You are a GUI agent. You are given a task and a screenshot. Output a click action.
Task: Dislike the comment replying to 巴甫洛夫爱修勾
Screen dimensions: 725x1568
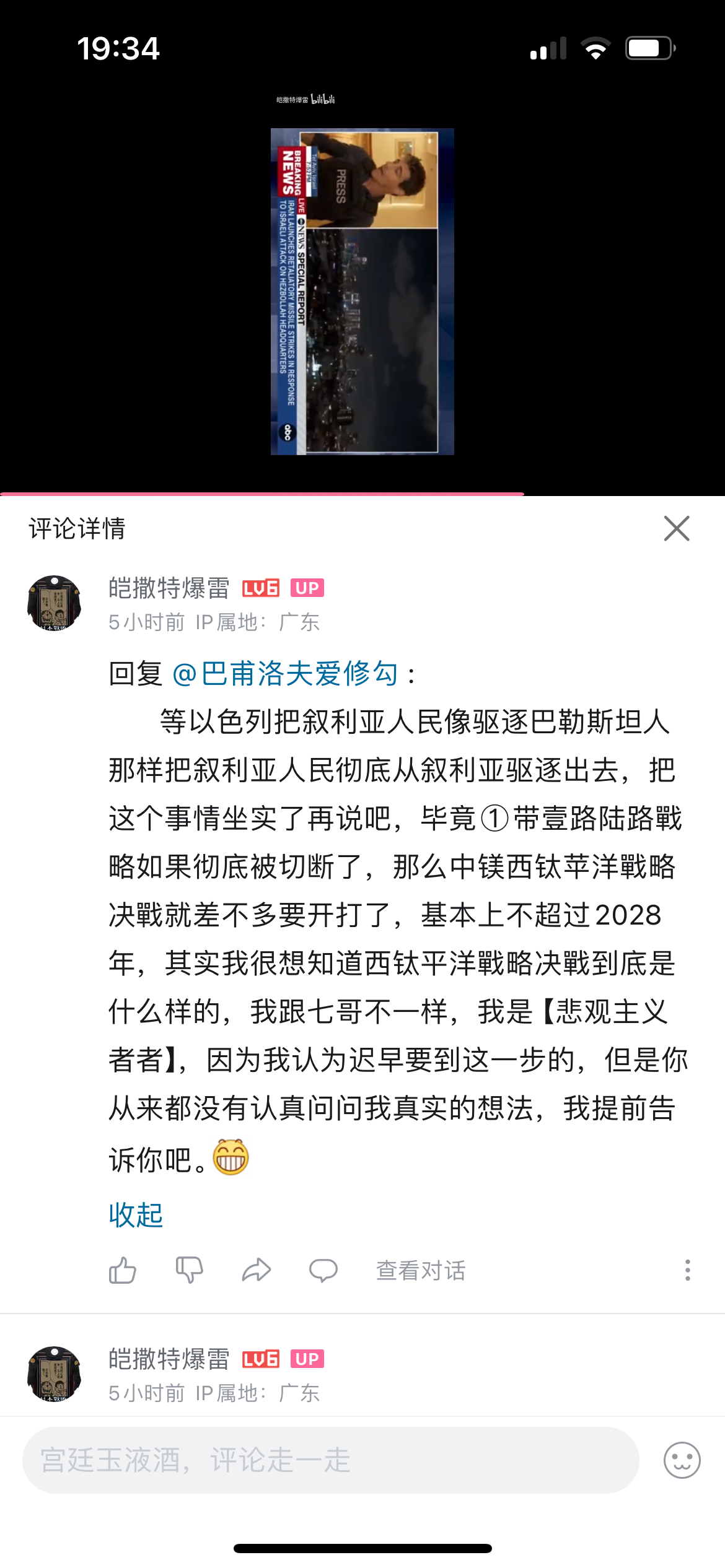click(189, 1270)
